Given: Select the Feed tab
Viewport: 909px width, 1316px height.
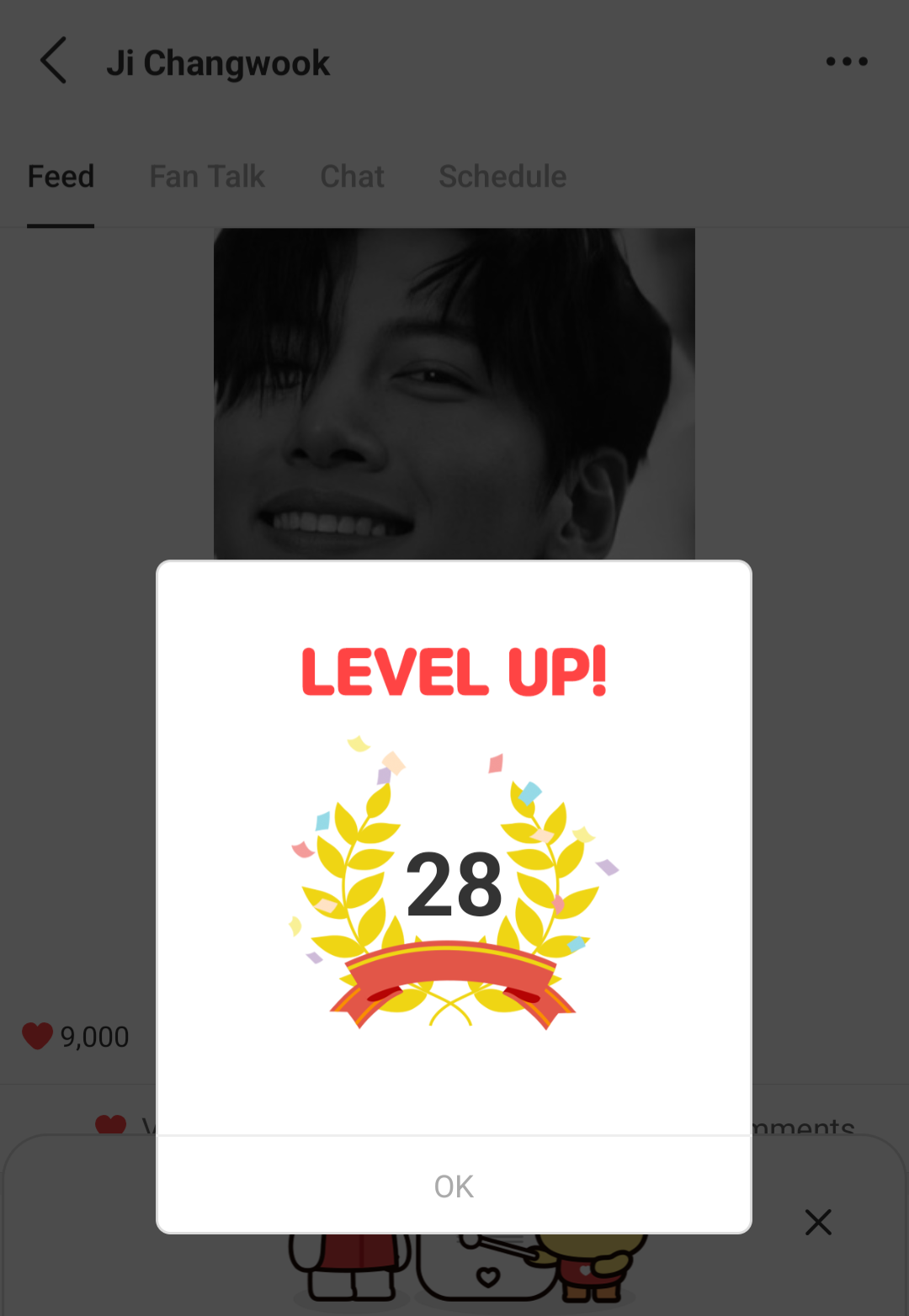Looking at the screenshot, I should pos(61,177).
